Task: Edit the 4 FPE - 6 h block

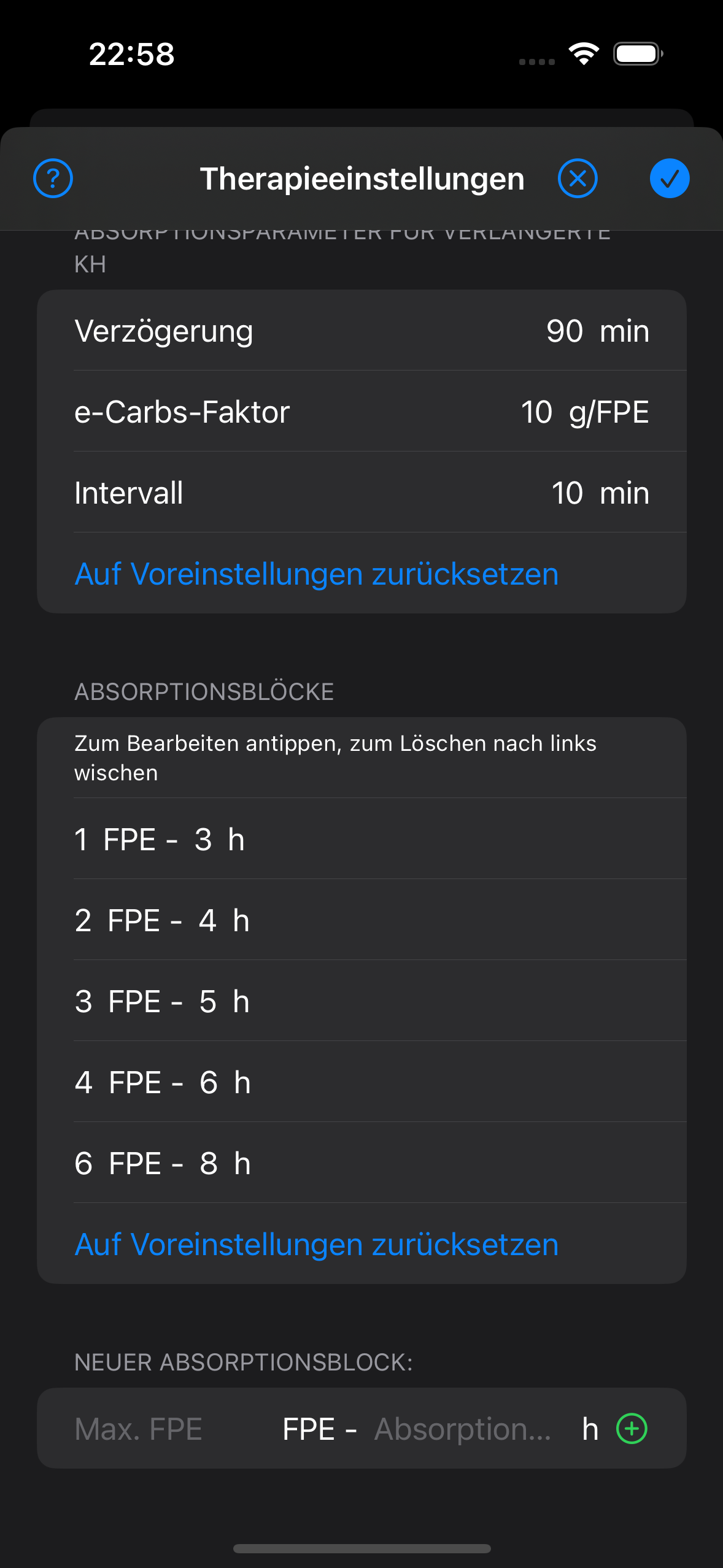Action: pyautogui.click(x=361, y=1082)
